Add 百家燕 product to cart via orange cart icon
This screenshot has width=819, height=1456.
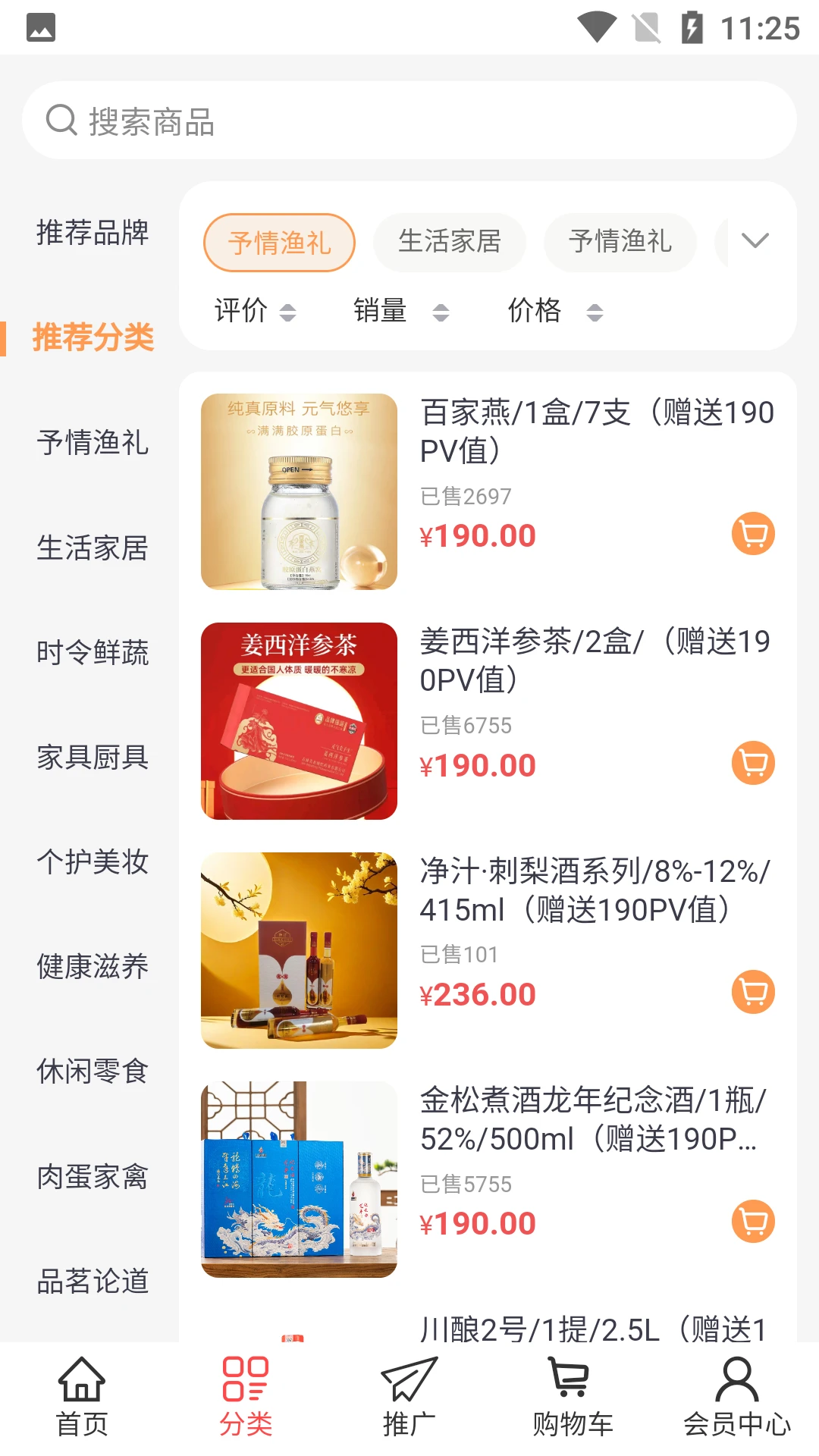coord(752,535)
